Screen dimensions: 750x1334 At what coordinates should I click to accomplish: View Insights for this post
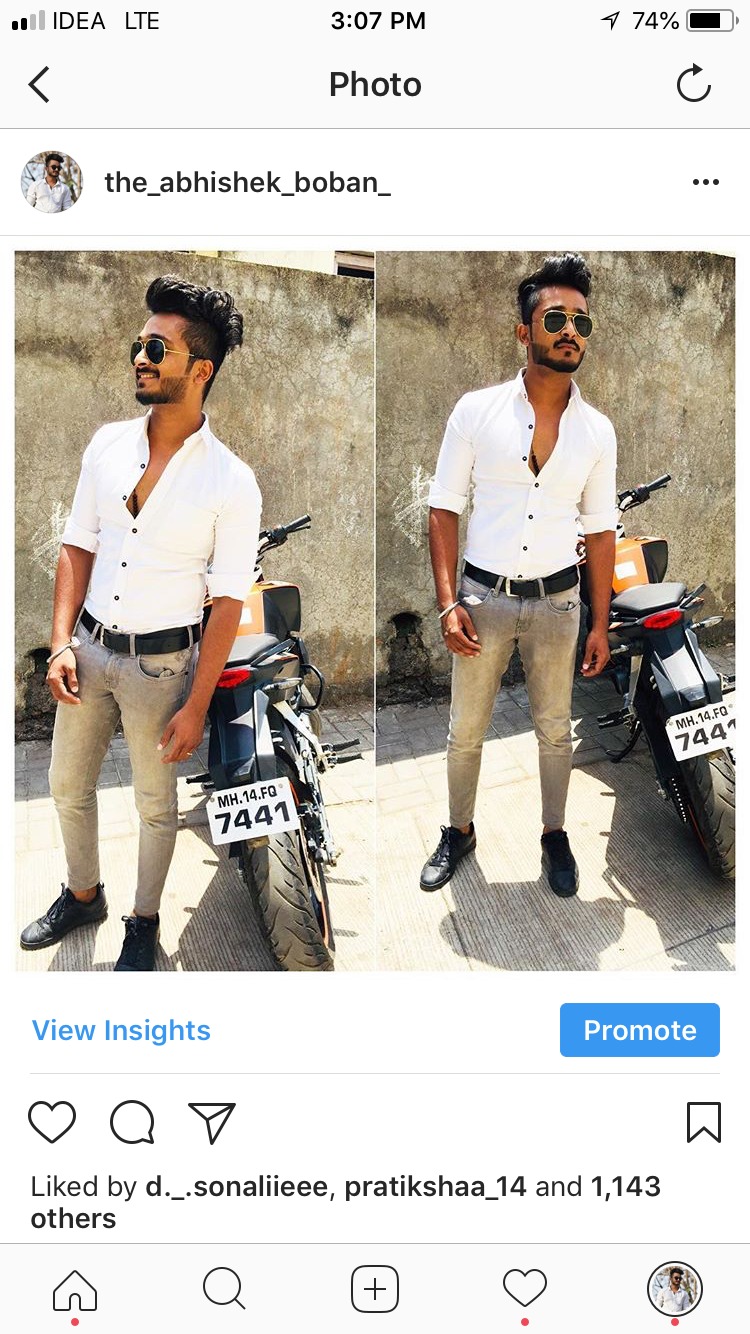(x=121, y=1030)
